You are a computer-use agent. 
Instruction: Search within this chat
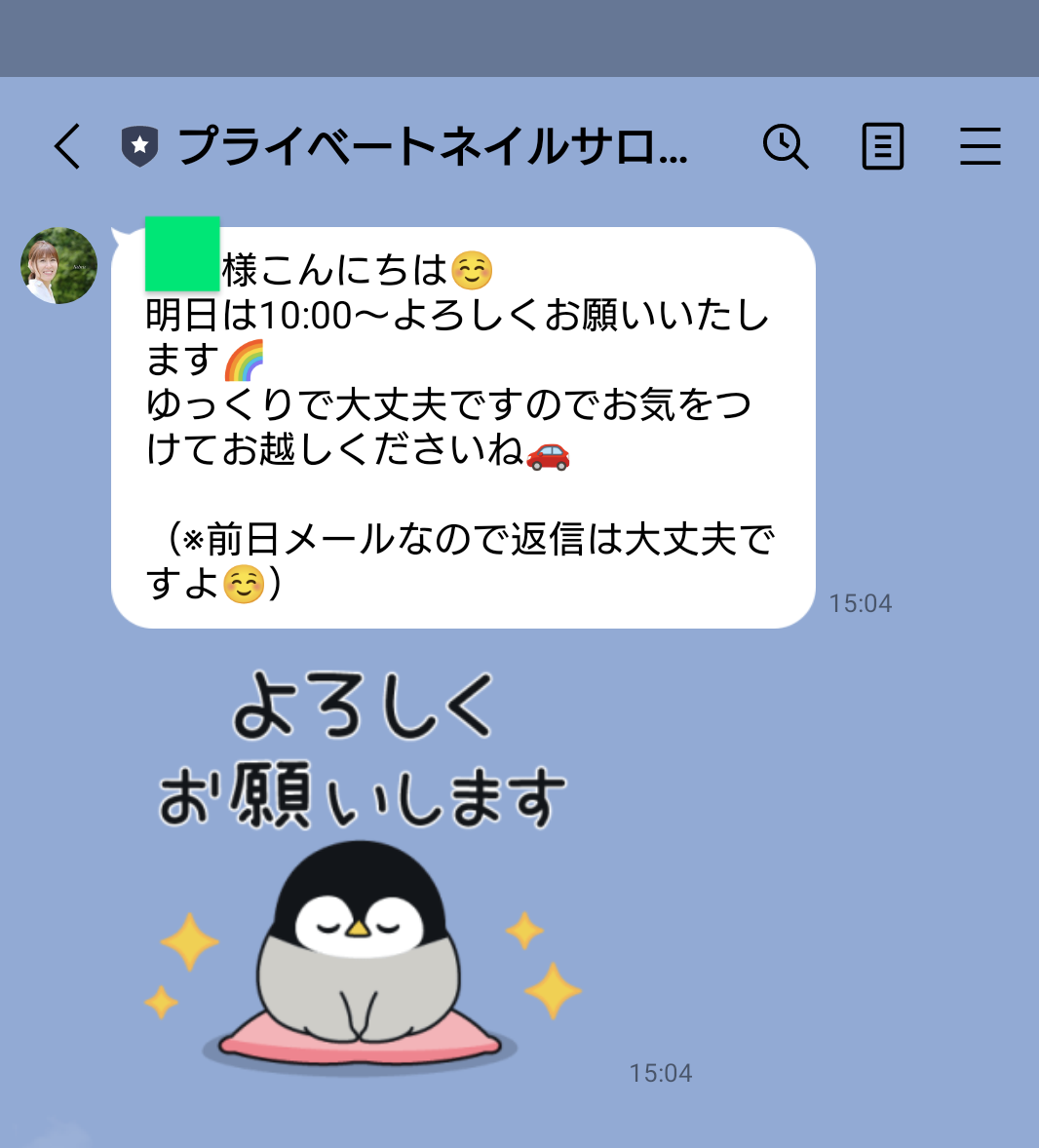pos(785,147)
